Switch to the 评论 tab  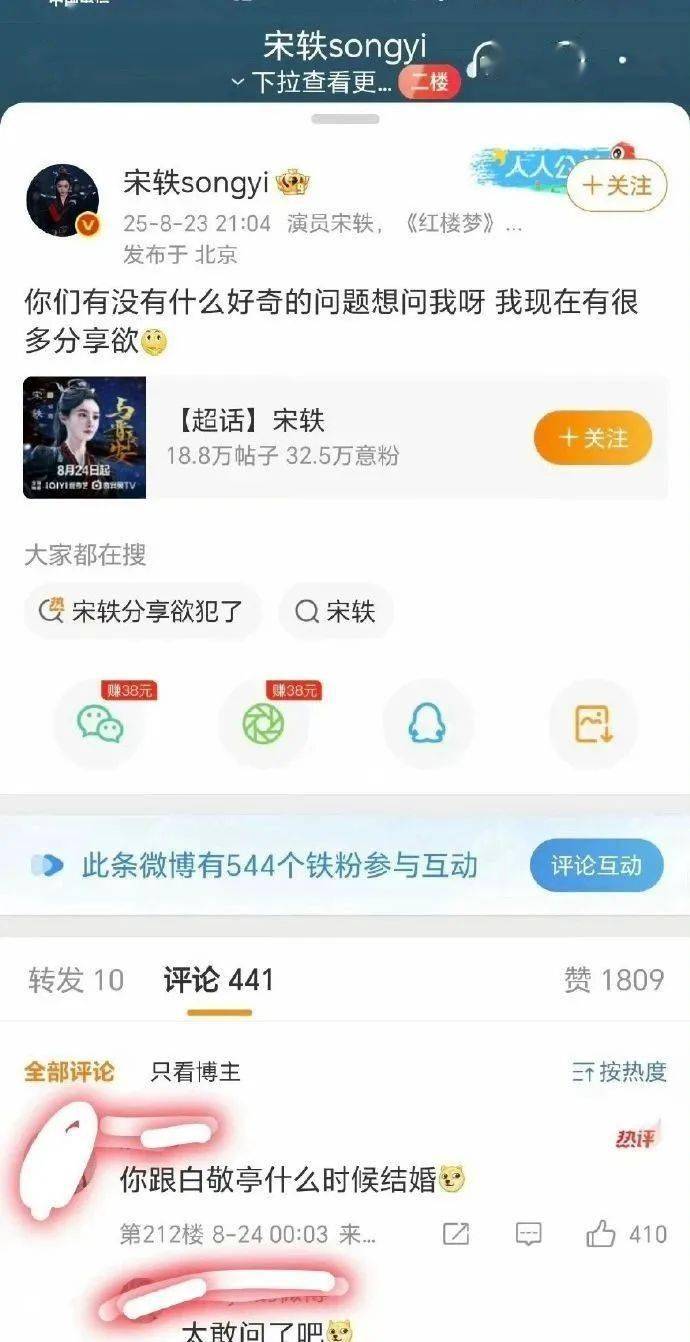[218, 980]
